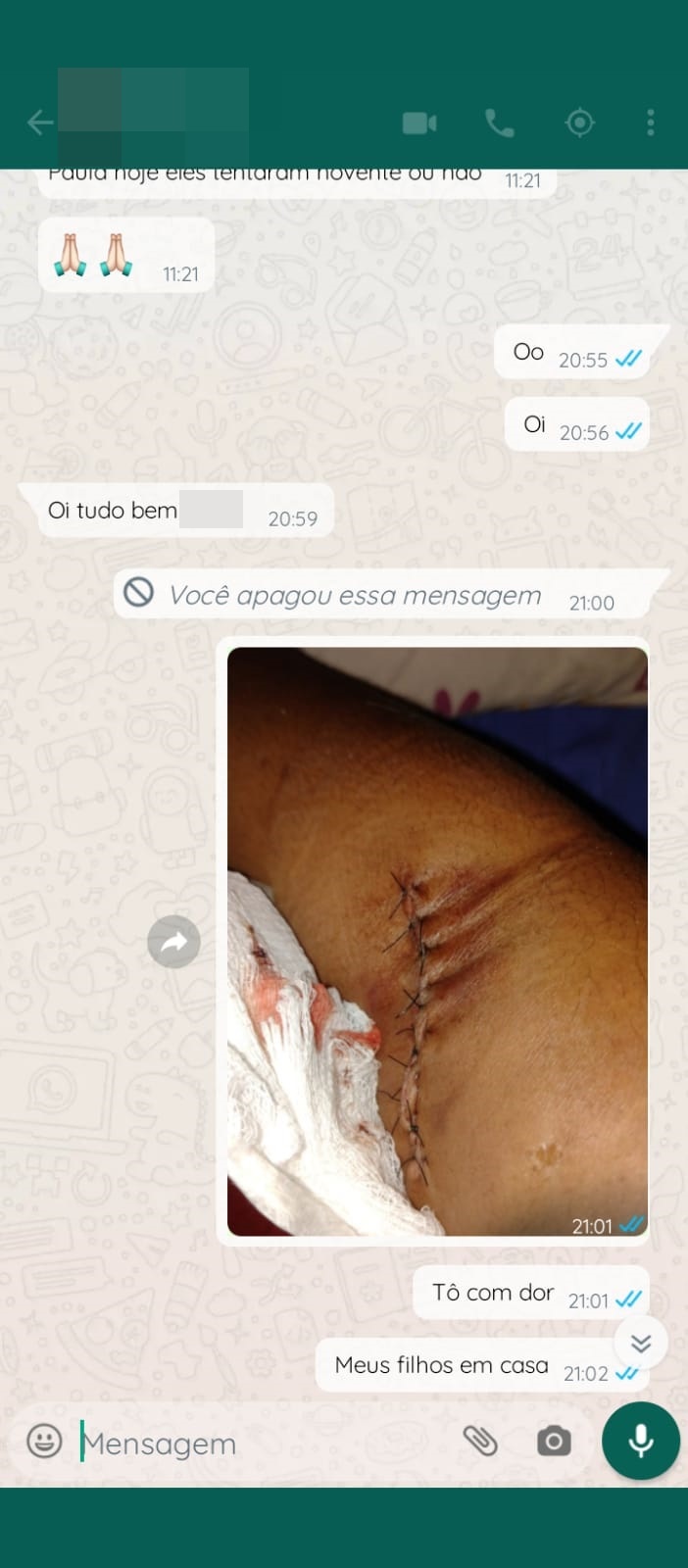Open the camera to take a photo

(554, 1442)
